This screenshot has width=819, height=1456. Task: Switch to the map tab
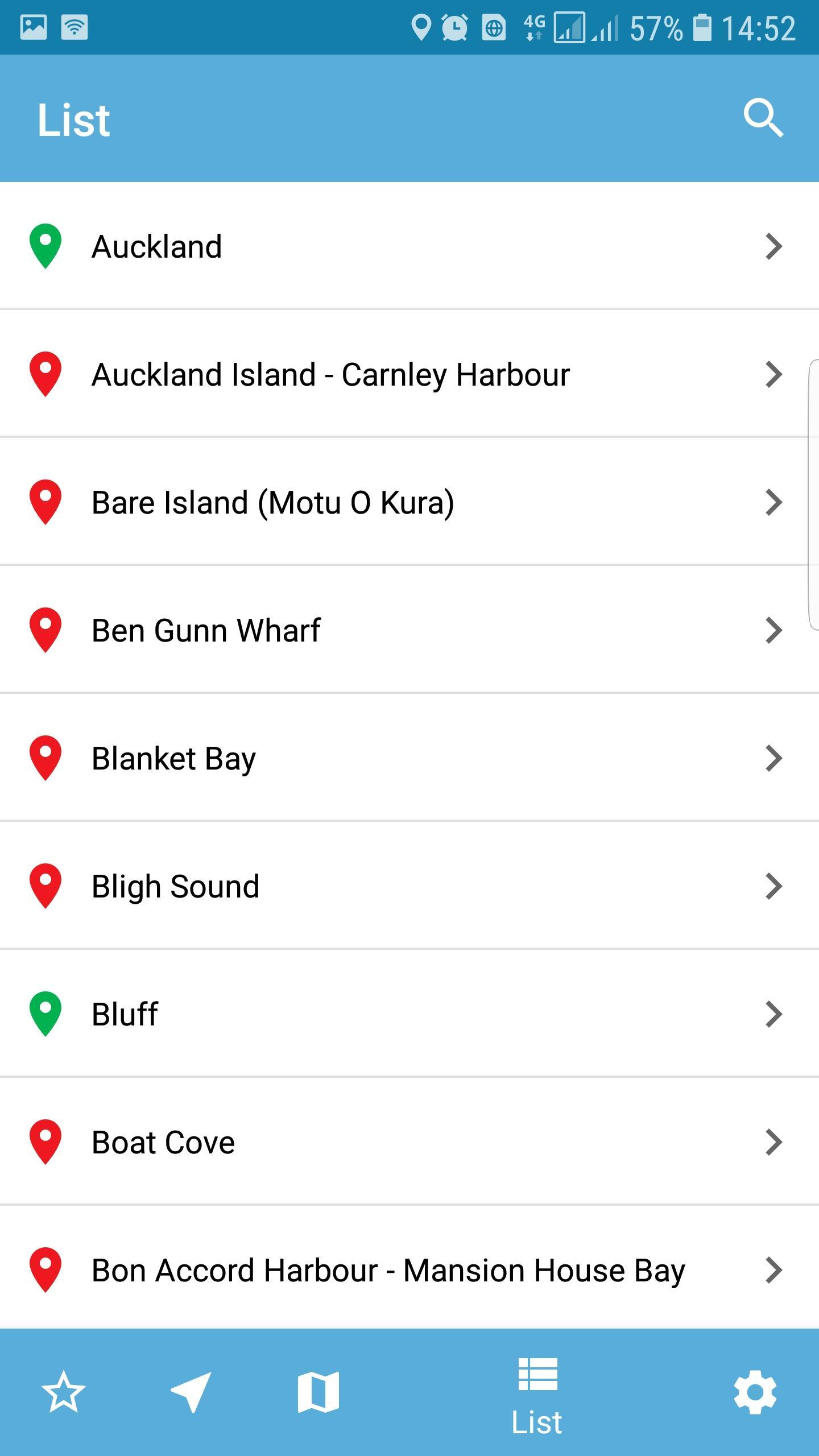click(x=318, y=1392)
